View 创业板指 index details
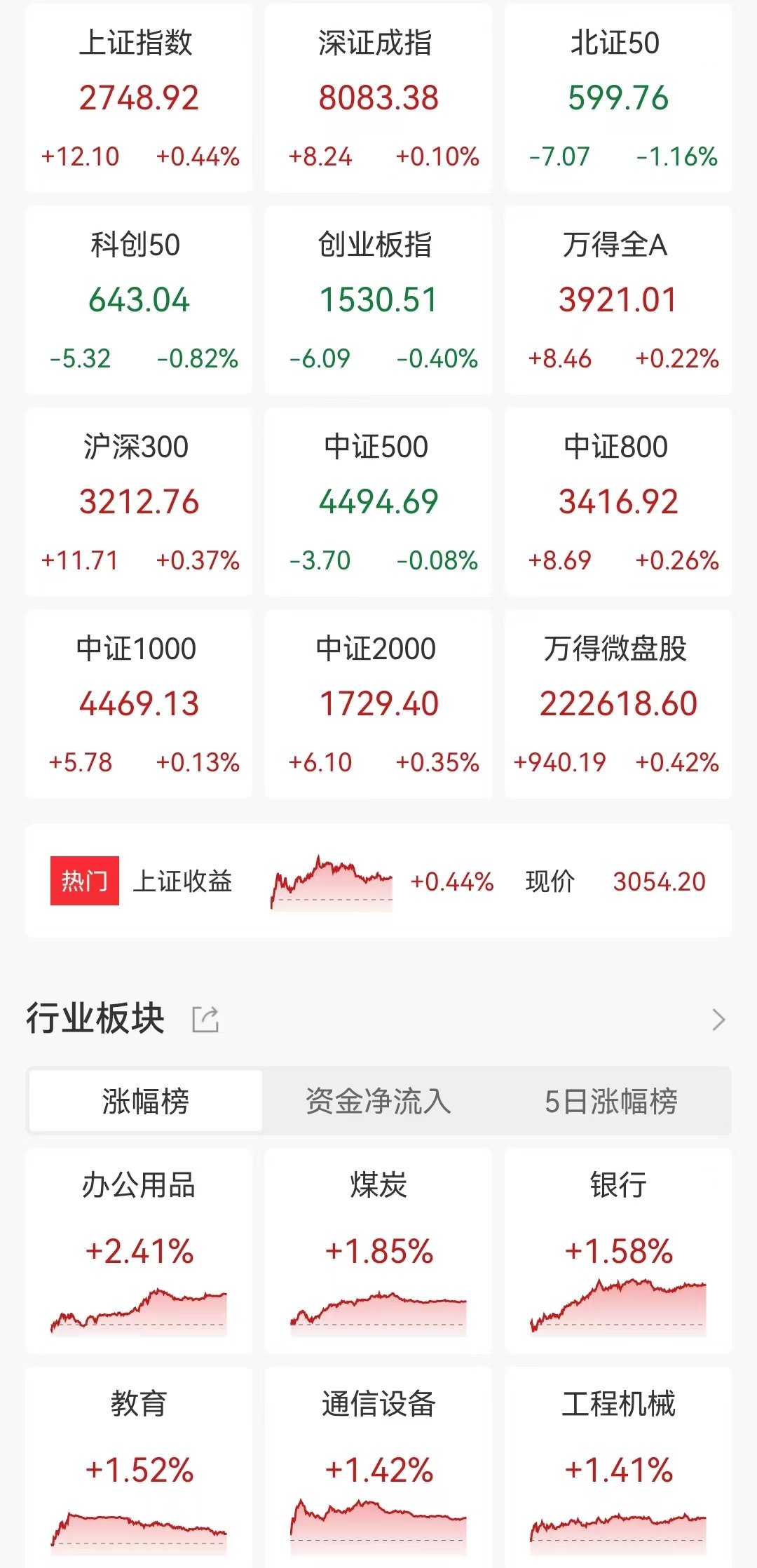 (378, 300)
